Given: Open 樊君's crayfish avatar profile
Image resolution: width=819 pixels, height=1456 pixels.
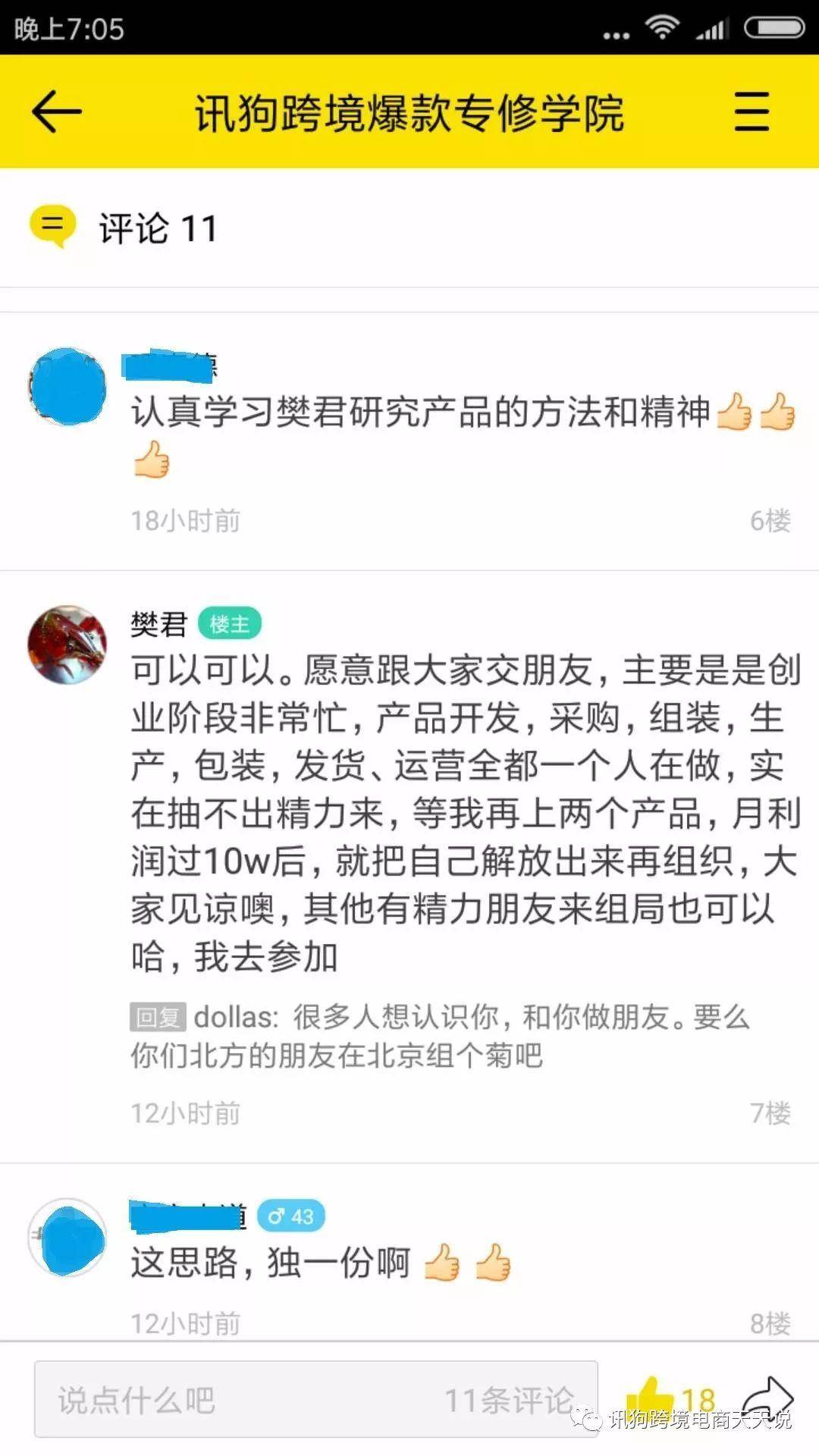Looking at the screenshot, I should (x=67, y=645).
